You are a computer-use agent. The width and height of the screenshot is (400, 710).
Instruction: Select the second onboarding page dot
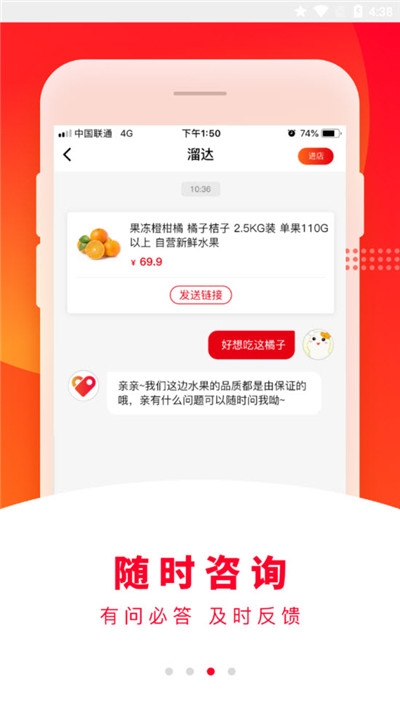click(190, 671)
